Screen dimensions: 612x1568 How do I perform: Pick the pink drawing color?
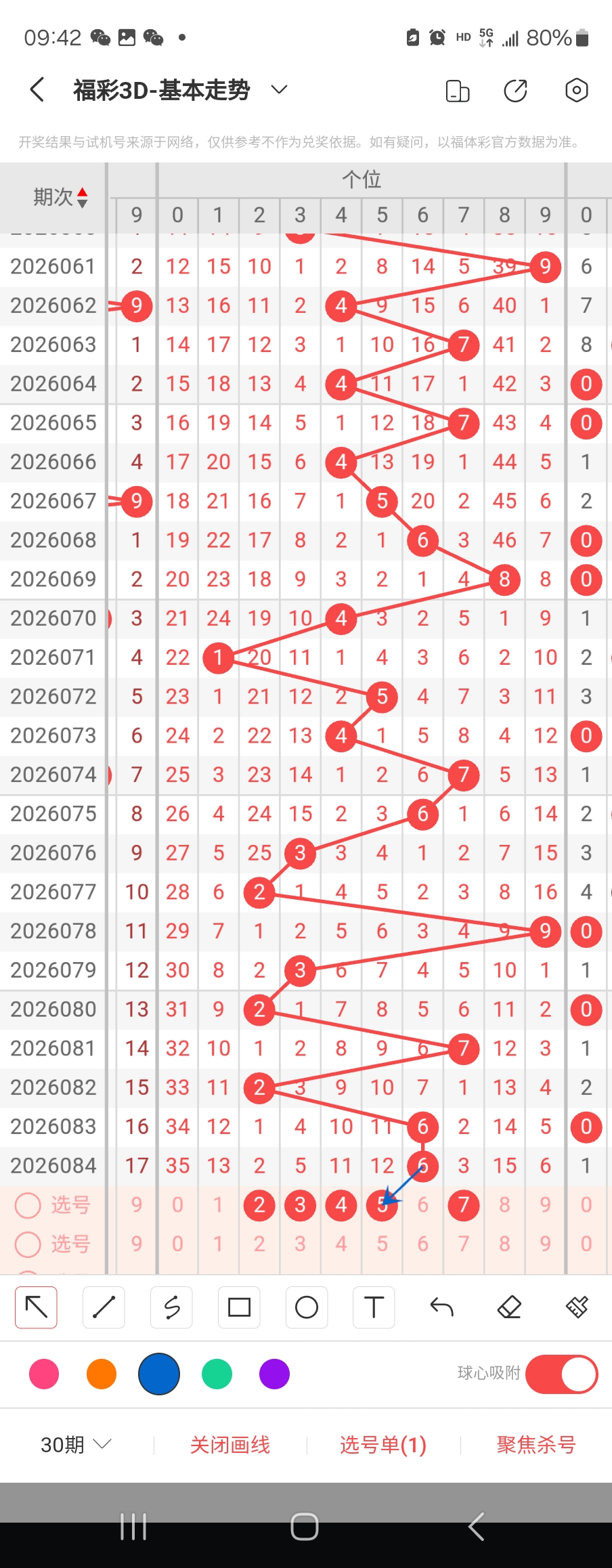[44, 1374]
